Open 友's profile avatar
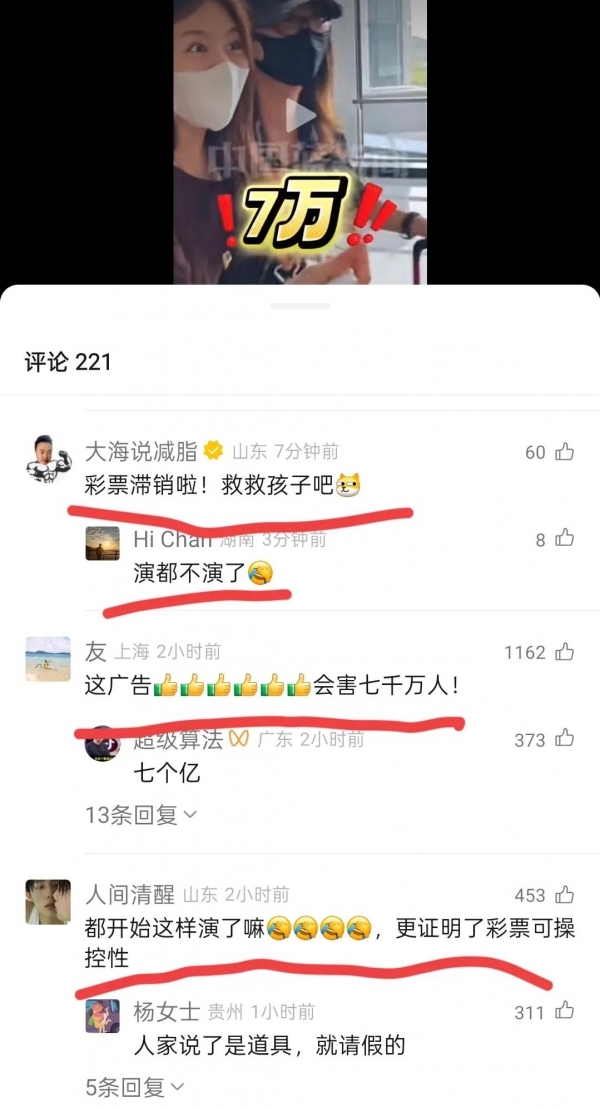Viewport: 600px width, 1107px height. pyautogui.click(x=48, y=658)
